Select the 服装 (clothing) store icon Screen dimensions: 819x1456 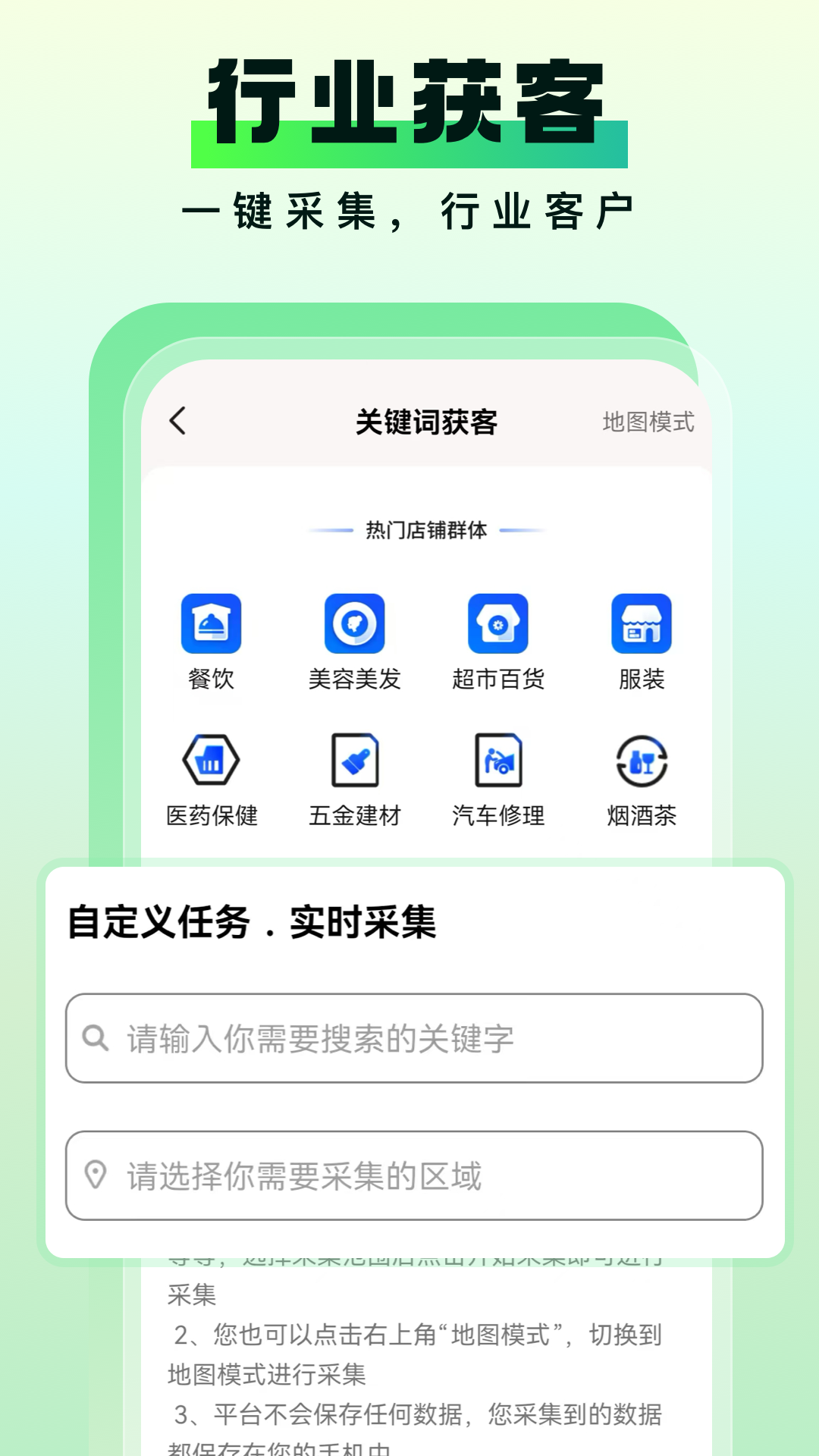coord(641,624)
